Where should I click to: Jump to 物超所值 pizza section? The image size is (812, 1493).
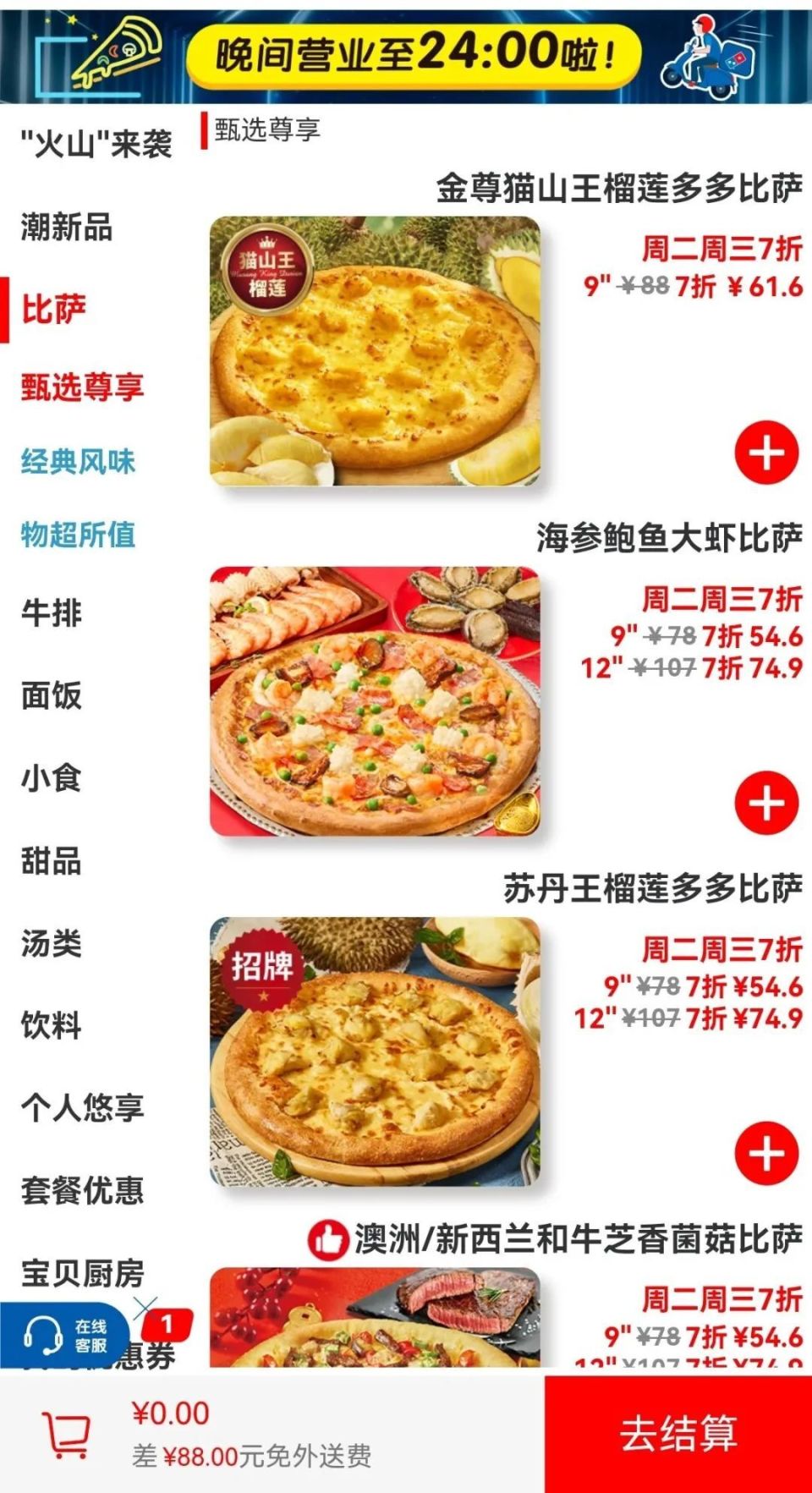coord(78,535)
